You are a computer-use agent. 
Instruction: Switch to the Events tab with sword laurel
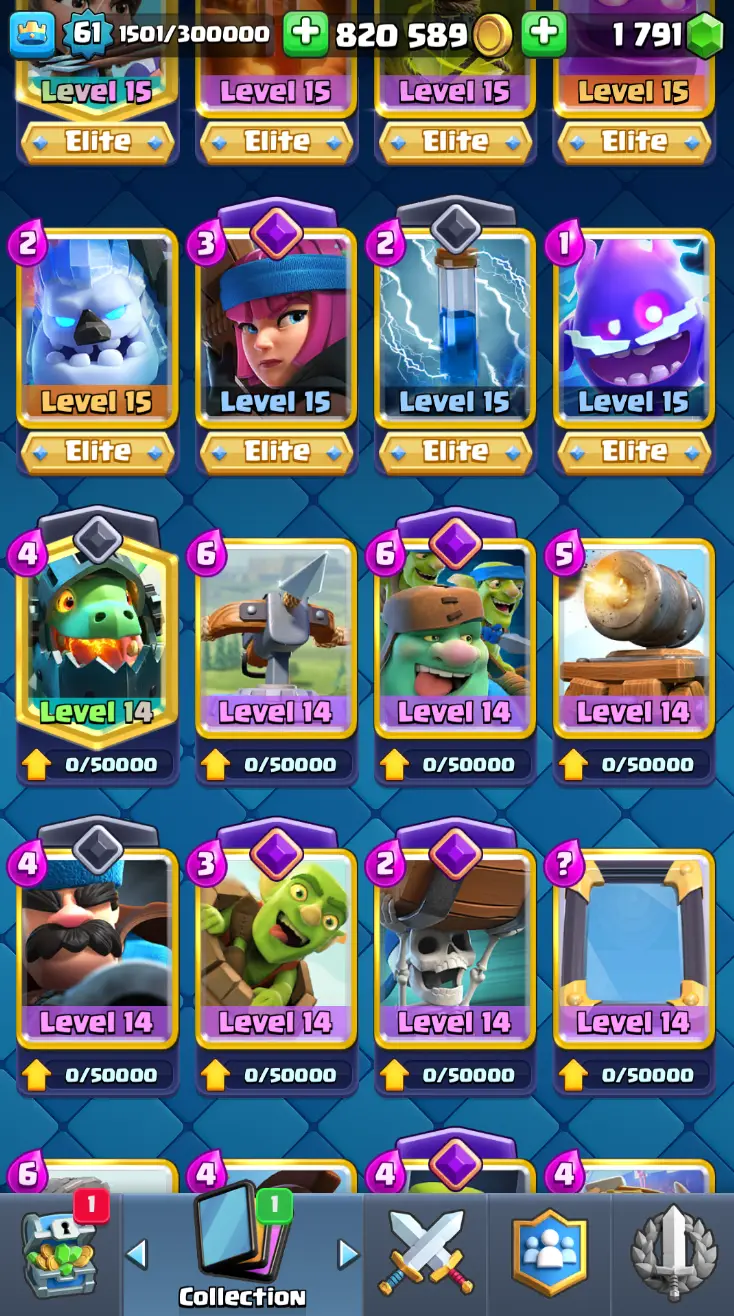click(x=673, y=1255)
